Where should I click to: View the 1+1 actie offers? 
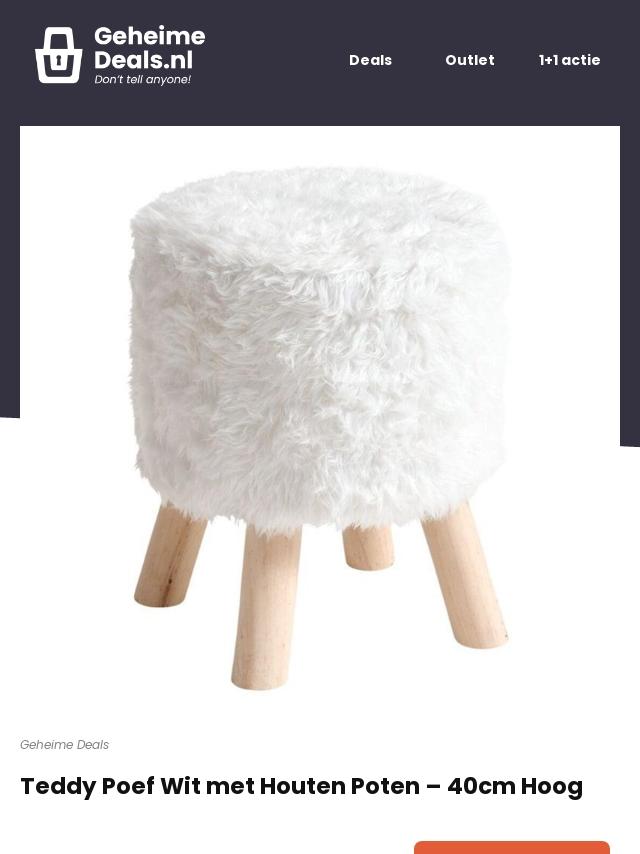pyautogui.click(x=569, y=60)
